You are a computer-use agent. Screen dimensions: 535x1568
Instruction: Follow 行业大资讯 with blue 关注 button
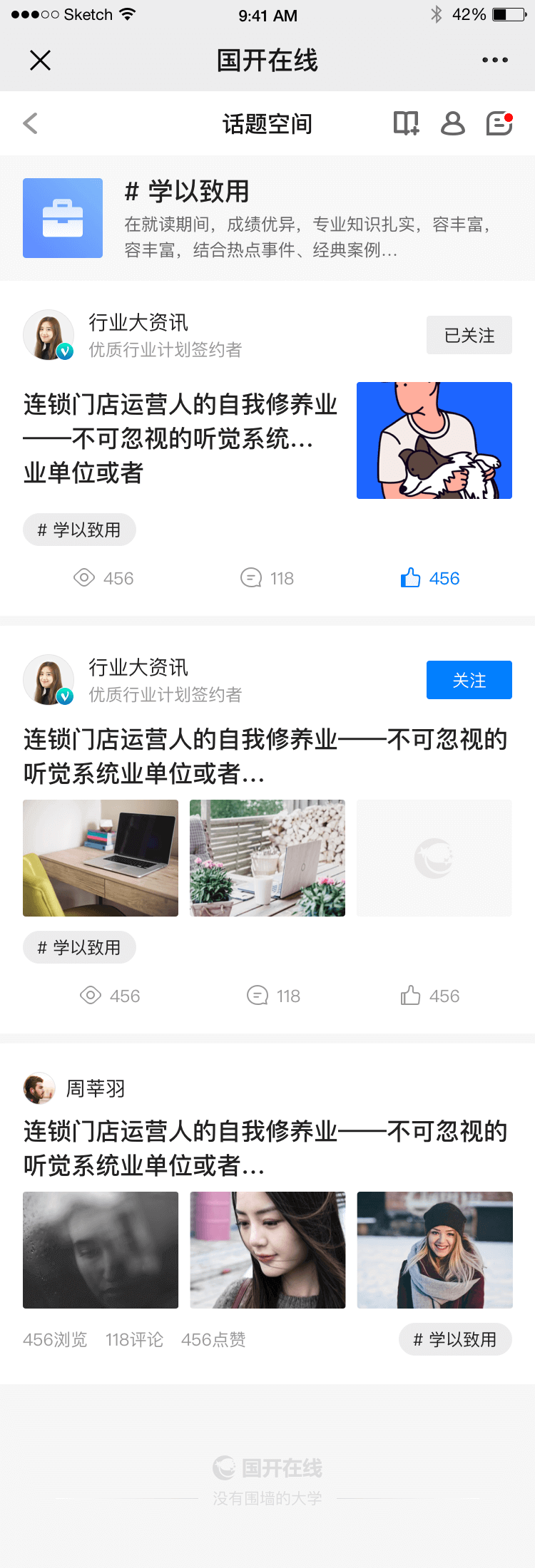(x=469, y=680)
